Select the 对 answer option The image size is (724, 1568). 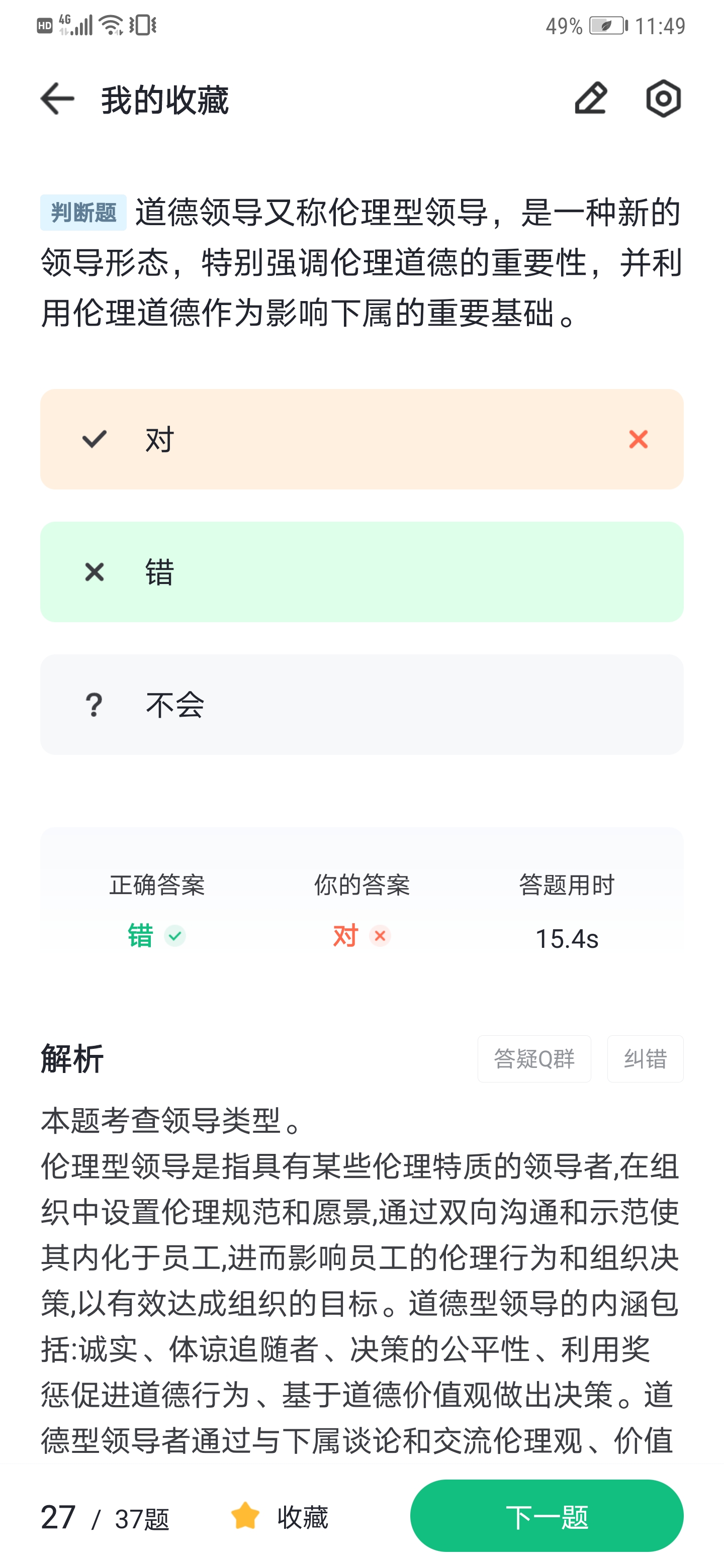[361, 439]
